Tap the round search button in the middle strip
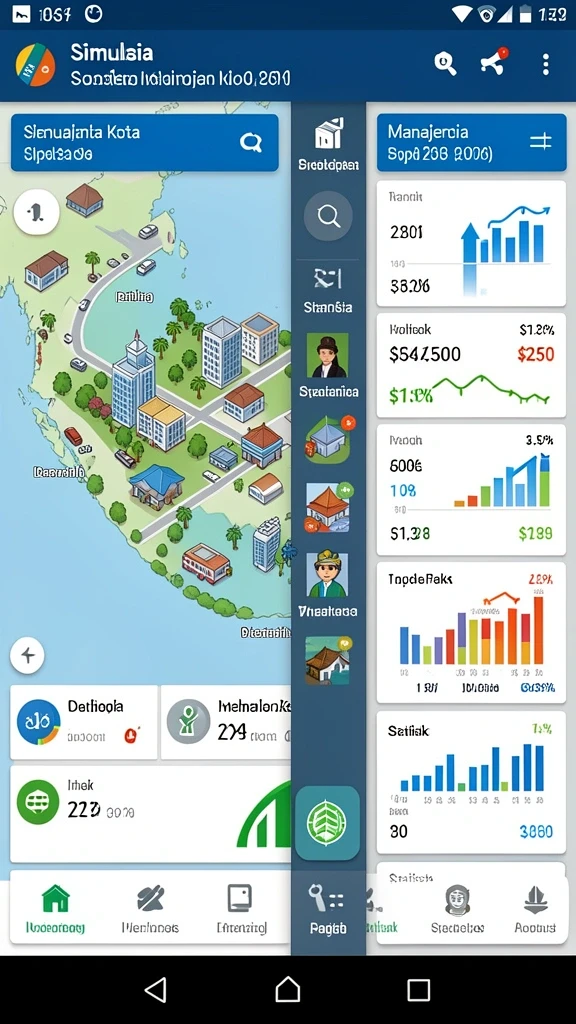 click(328, 215)
